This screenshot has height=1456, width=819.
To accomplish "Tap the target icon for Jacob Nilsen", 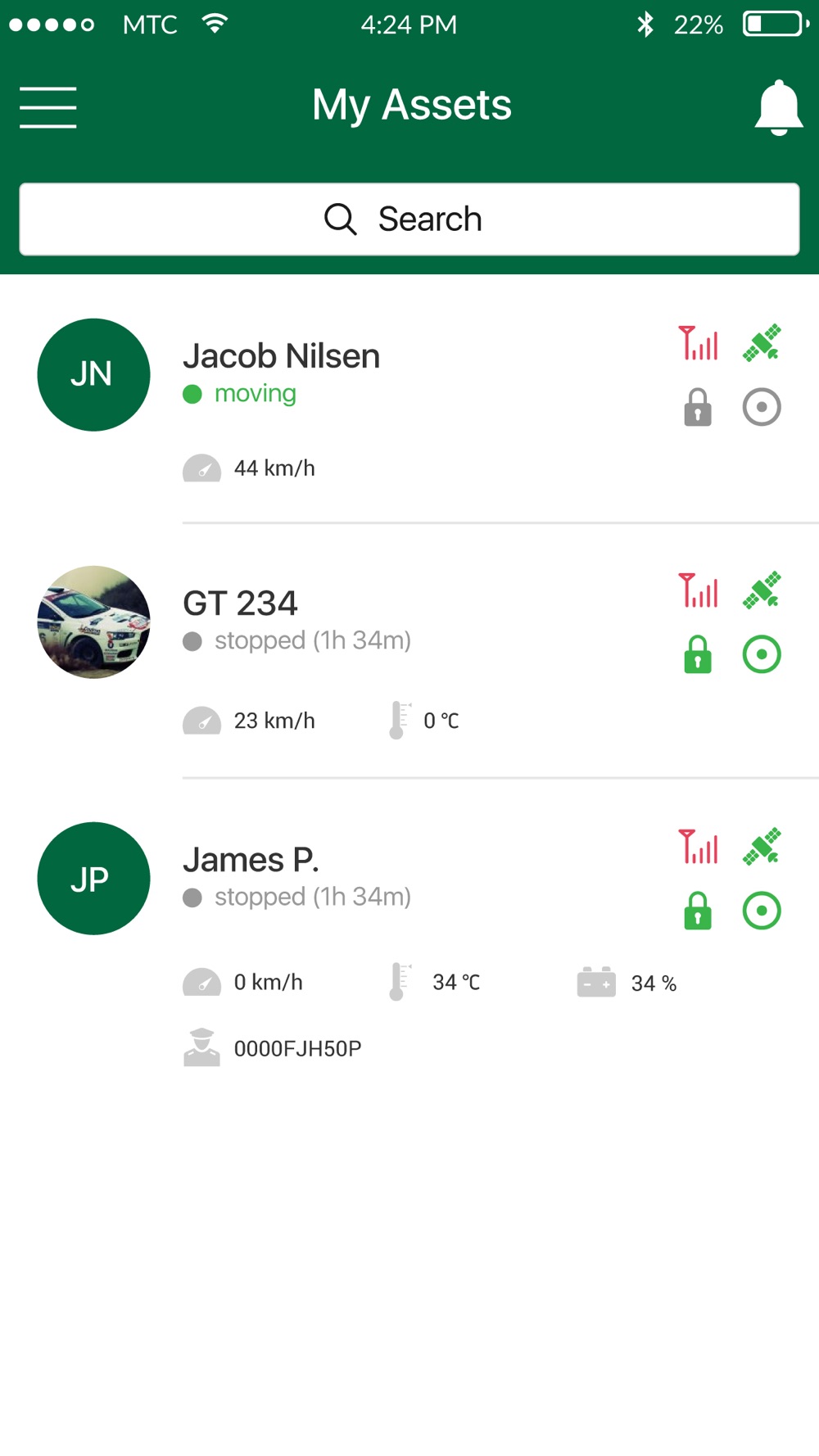I will [762, 407].
